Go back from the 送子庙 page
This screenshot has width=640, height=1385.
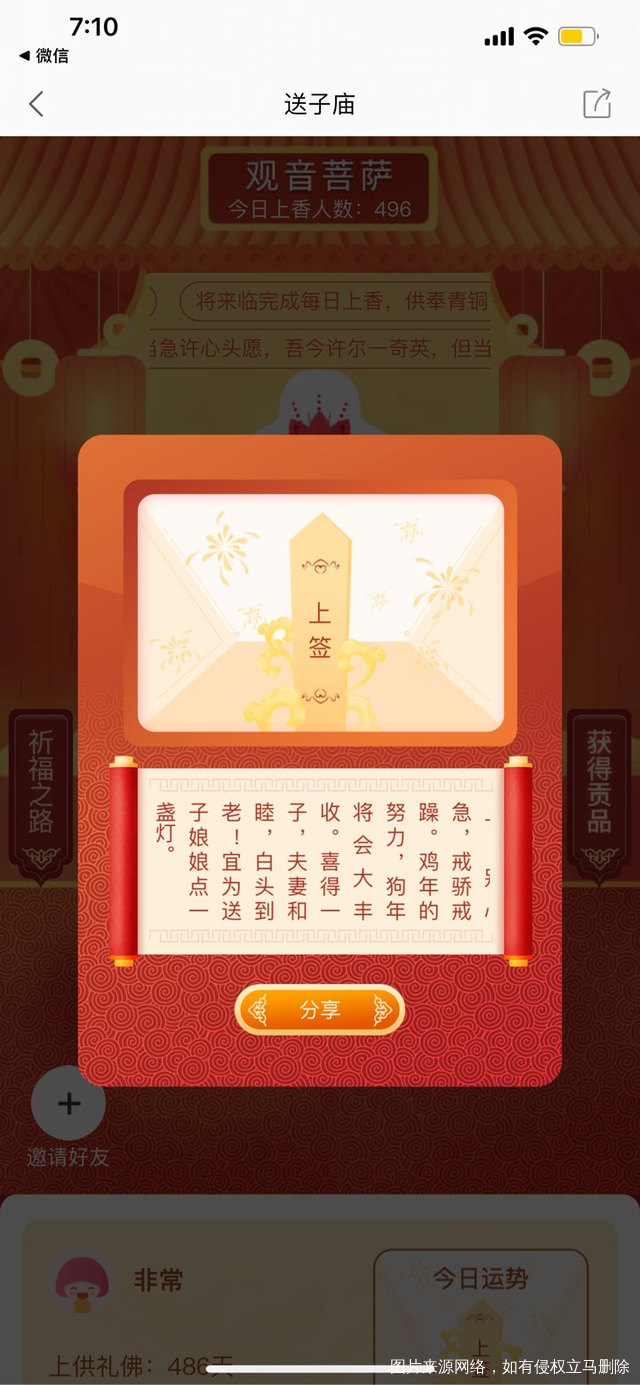(x=36, y=104)
